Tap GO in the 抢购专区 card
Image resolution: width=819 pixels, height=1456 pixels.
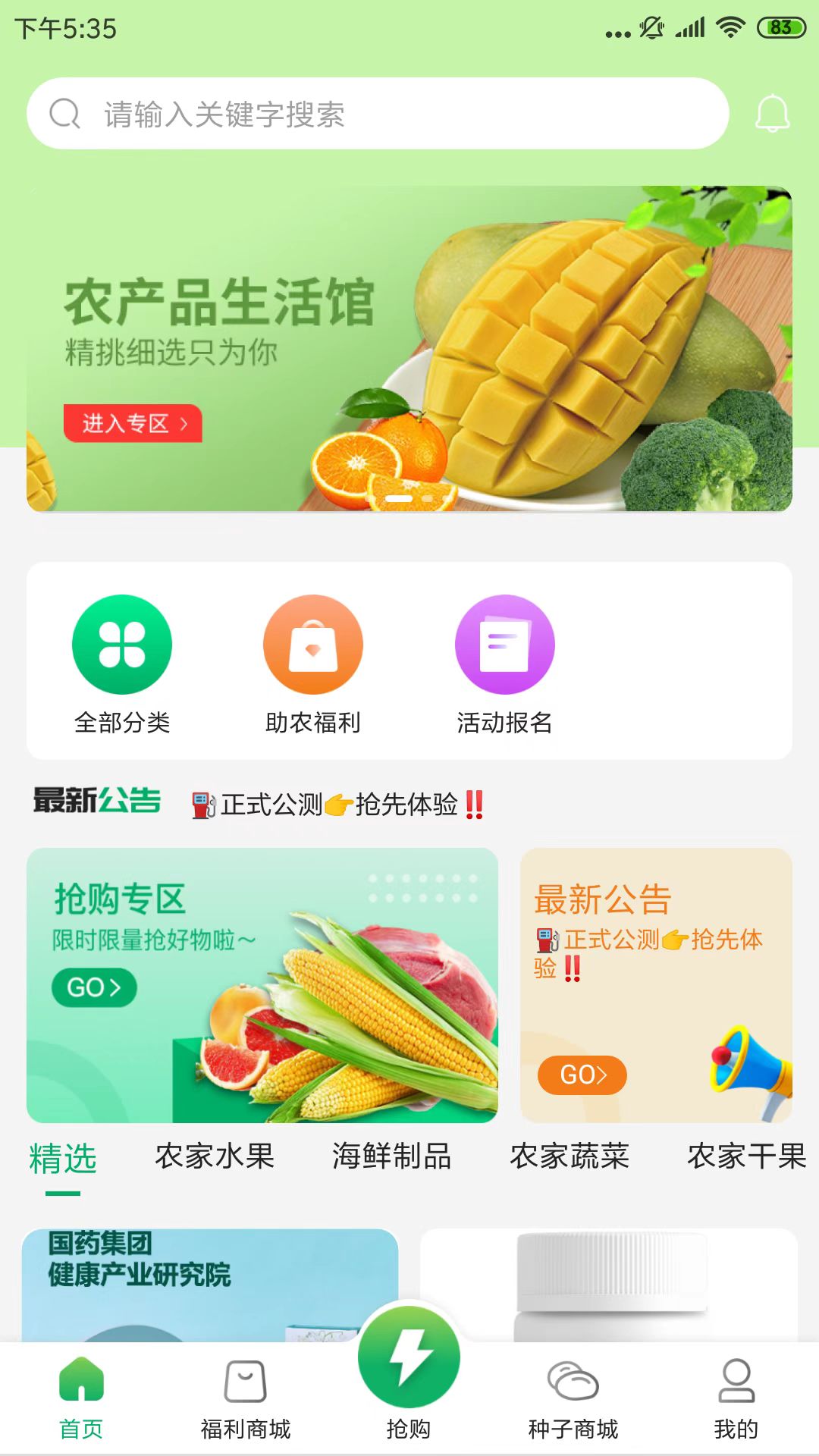(93, 988)
